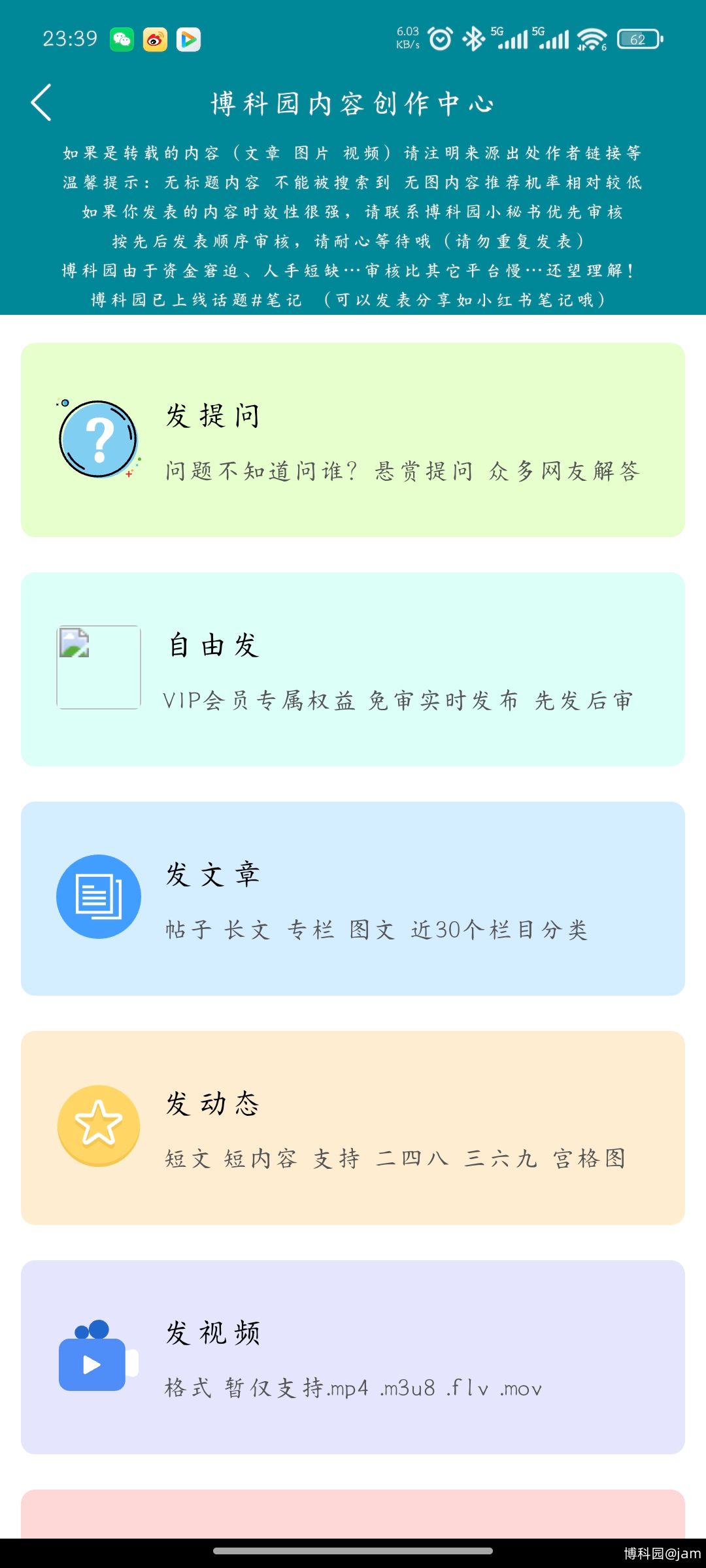Choose the 发视频 card to upload a video
706x1568 pixels.
coord(353,1357)
